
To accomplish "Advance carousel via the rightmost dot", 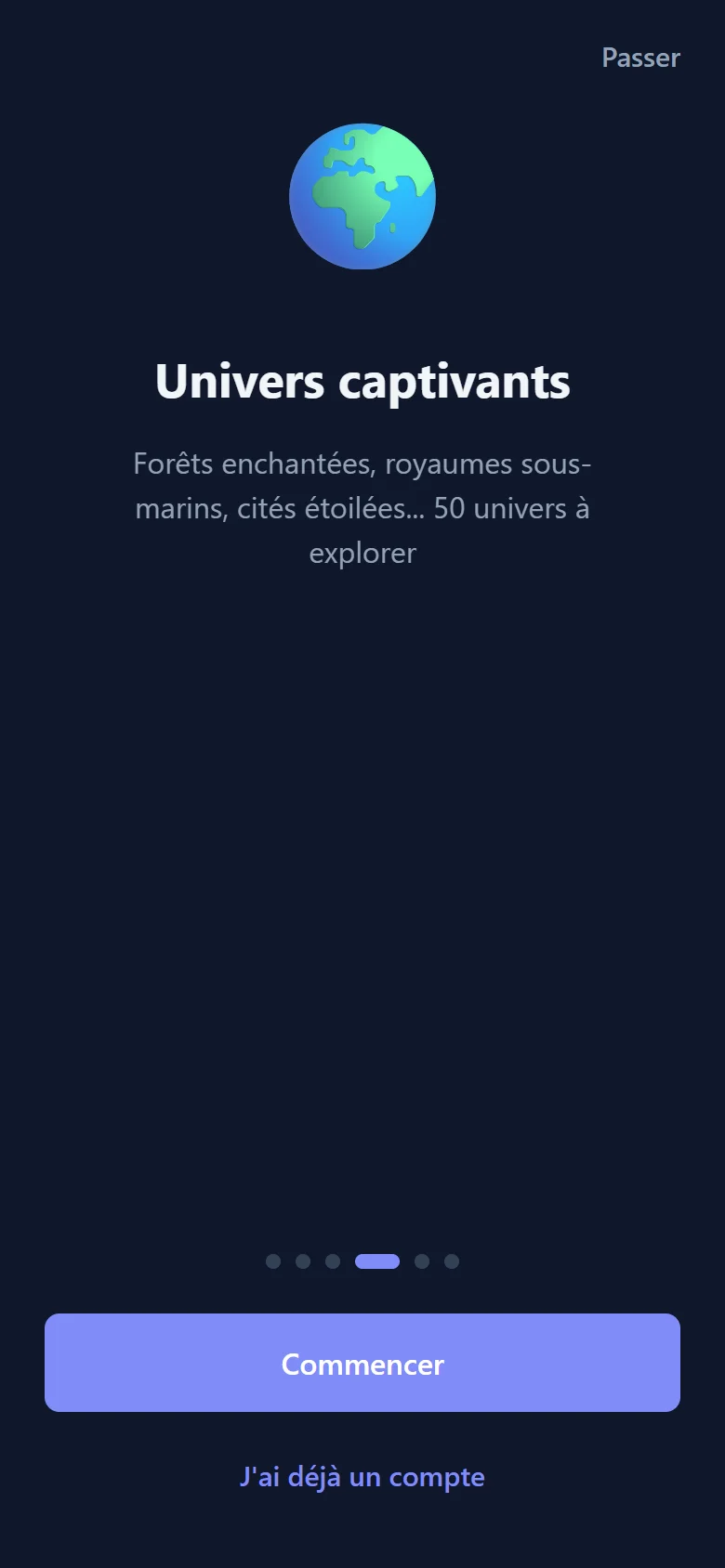I will click(451, 1261).
